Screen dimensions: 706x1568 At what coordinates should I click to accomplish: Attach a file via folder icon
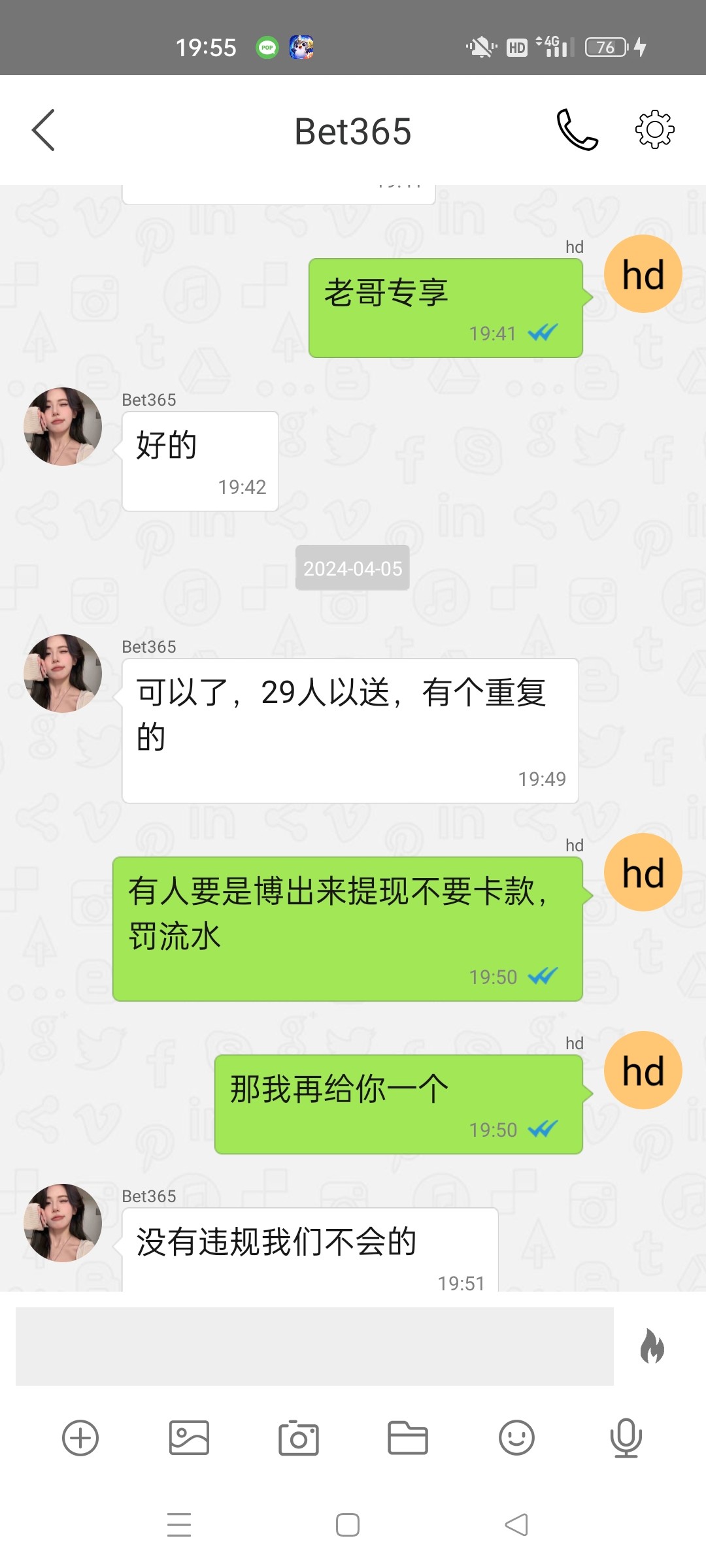(407, 1438)
